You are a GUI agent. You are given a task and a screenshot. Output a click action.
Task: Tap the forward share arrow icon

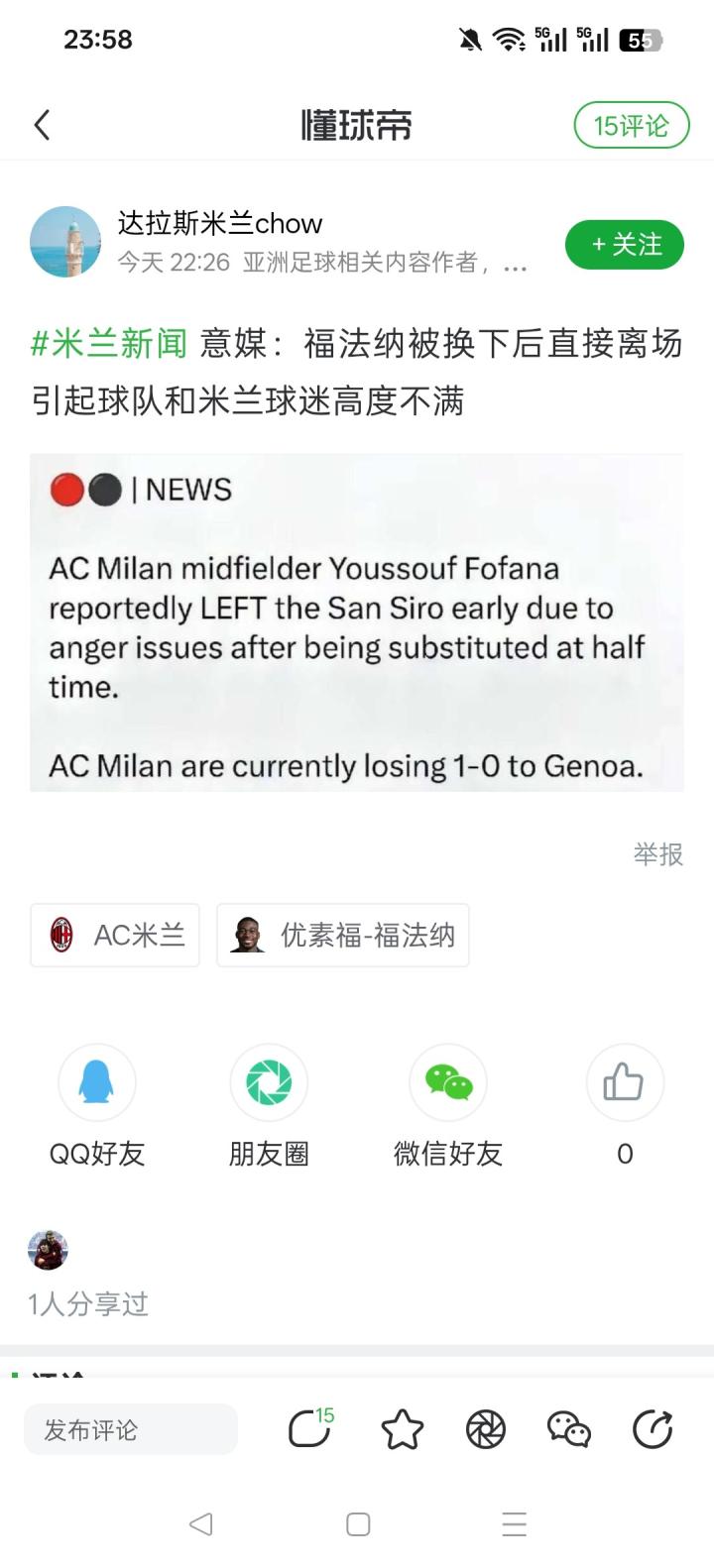point(653,1429)
